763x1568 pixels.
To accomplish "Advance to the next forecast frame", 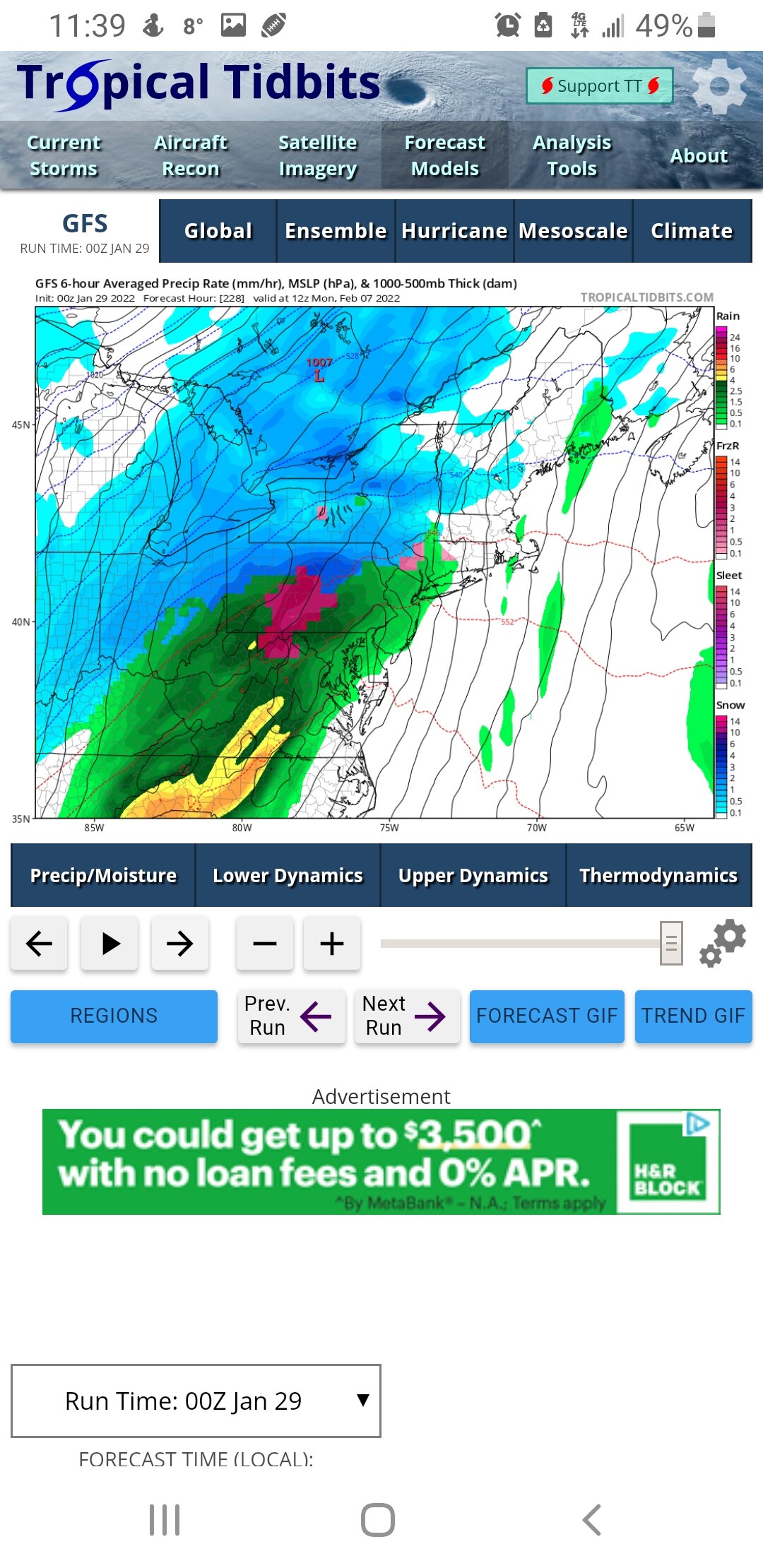I will tap(180, 943).
